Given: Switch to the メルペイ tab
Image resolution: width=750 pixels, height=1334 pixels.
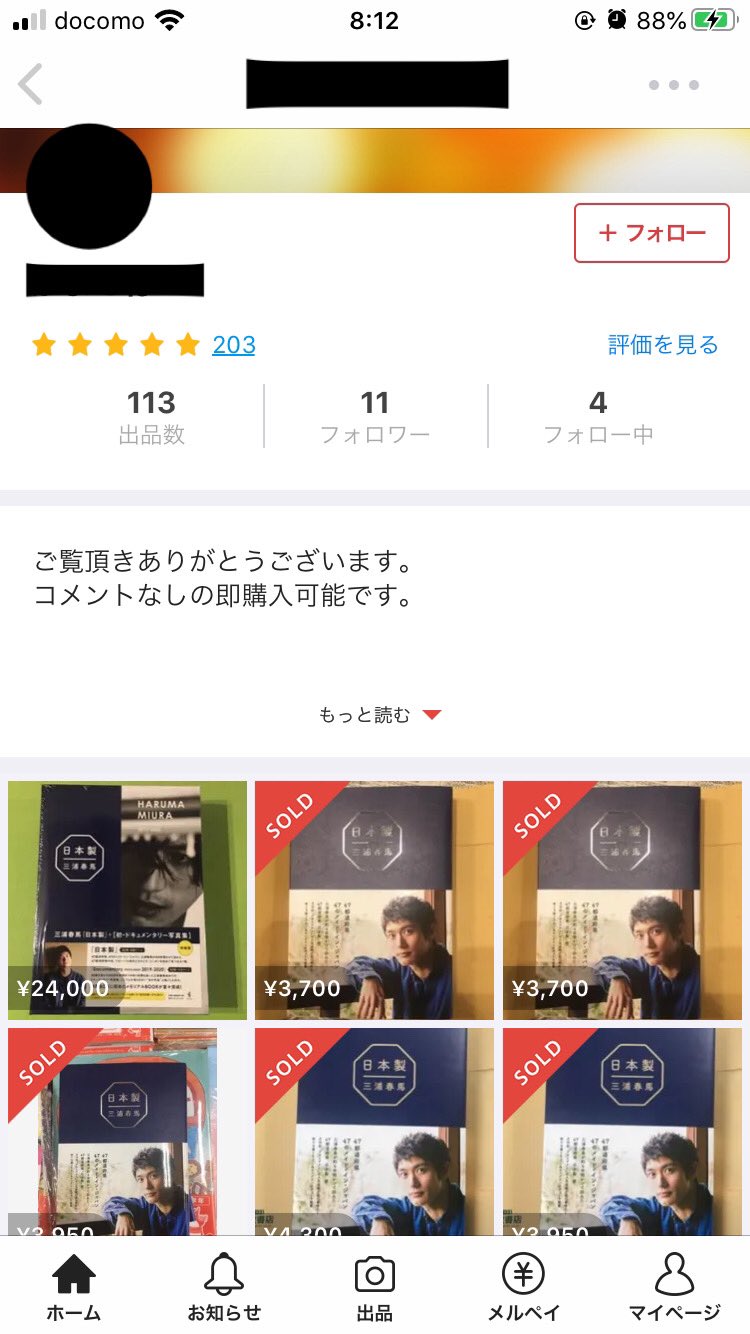Looking at the screenshot, I should pos(524,1288).
